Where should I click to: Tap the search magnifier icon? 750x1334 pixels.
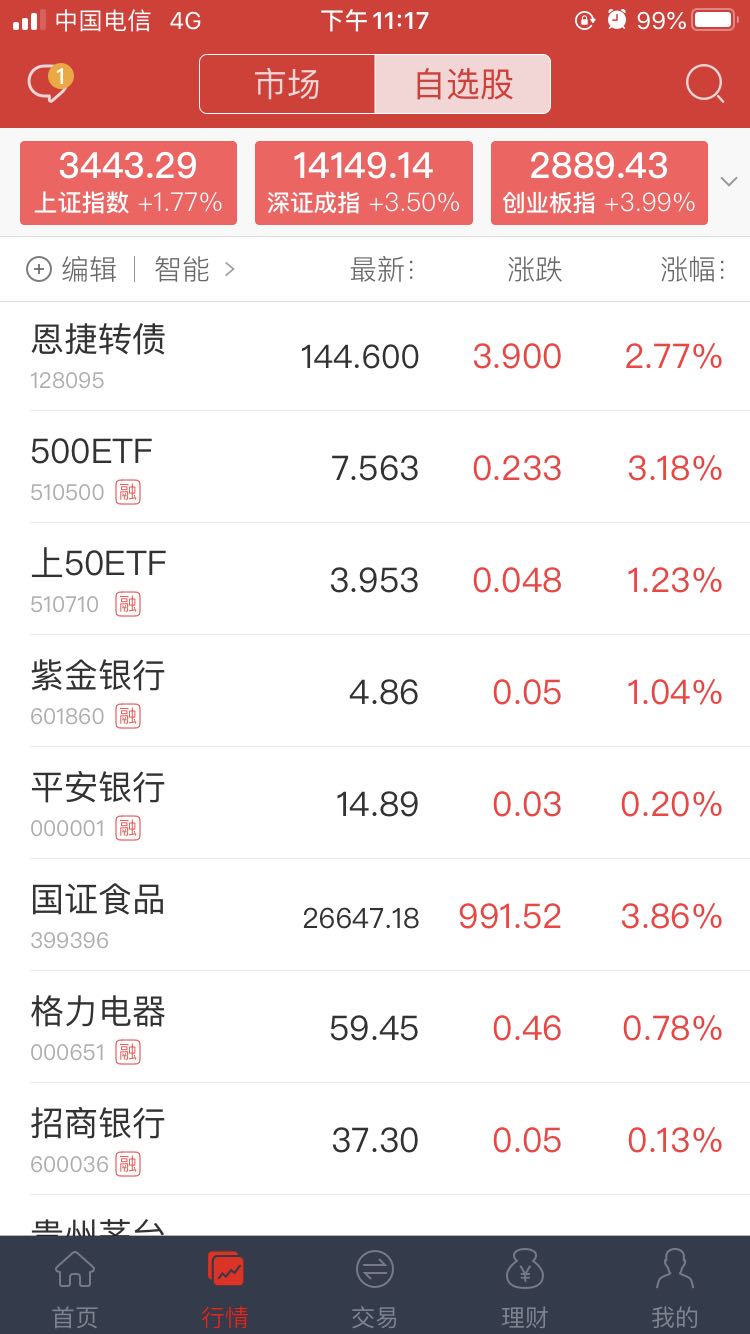(704, 84)
